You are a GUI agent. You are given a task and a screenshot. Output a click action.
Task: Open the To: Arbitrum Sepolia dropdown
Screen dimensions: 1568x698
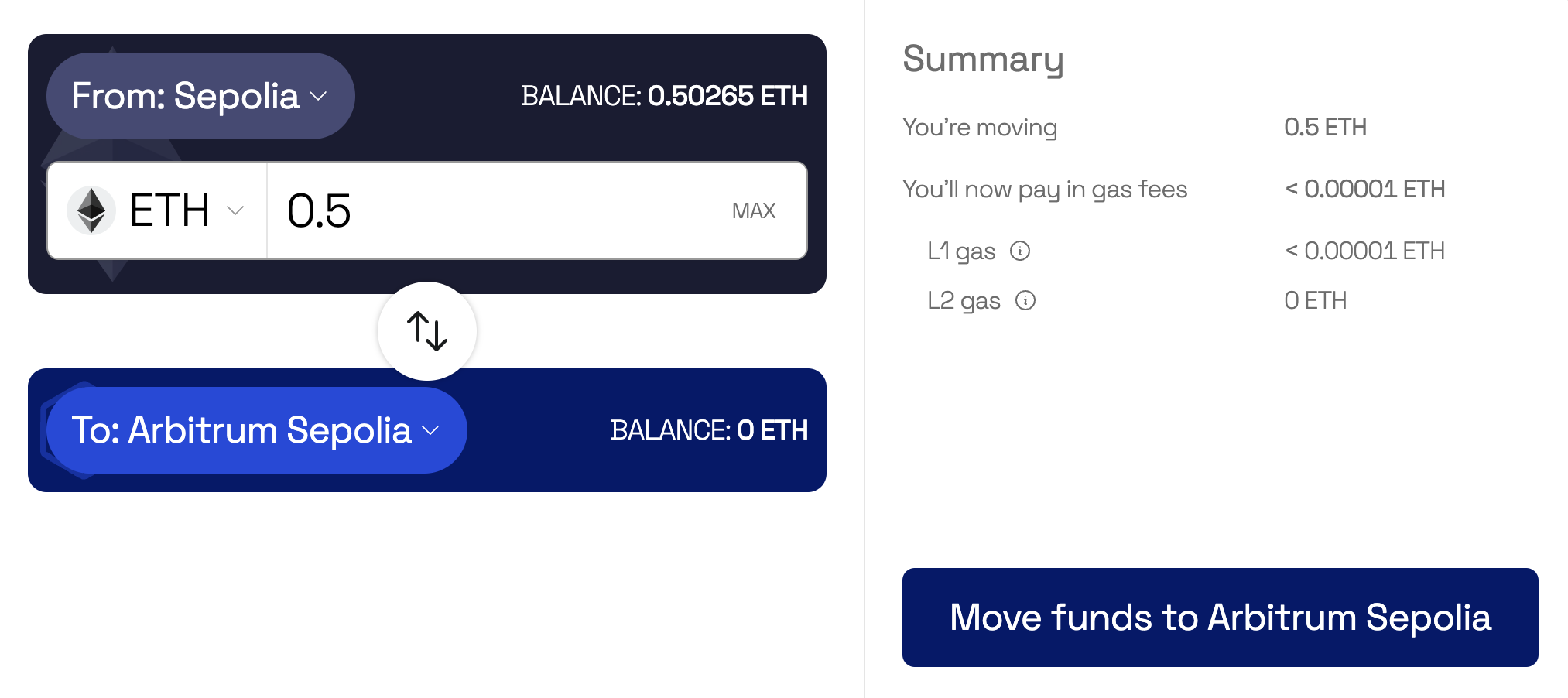(255, 430)
